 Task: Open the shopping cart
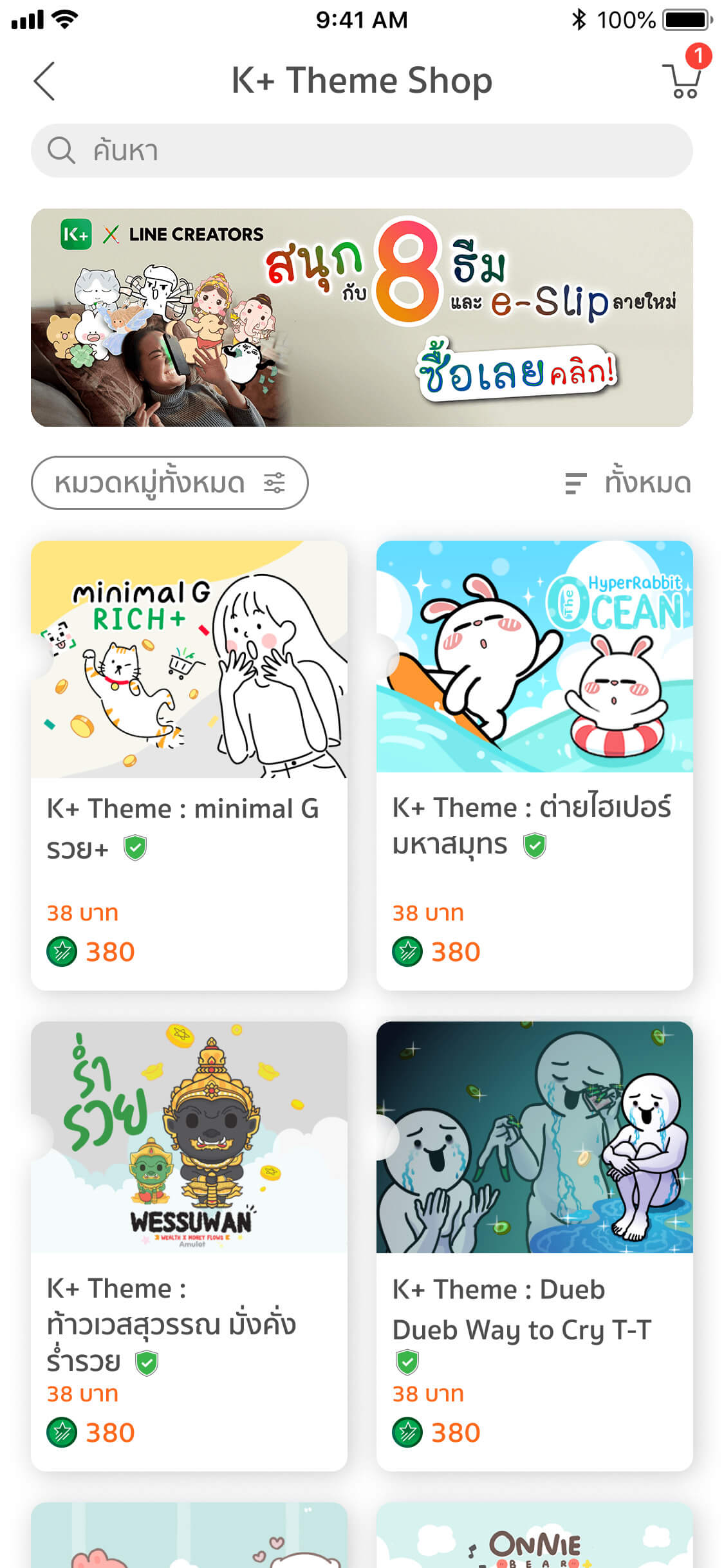(x=683, y=81)
